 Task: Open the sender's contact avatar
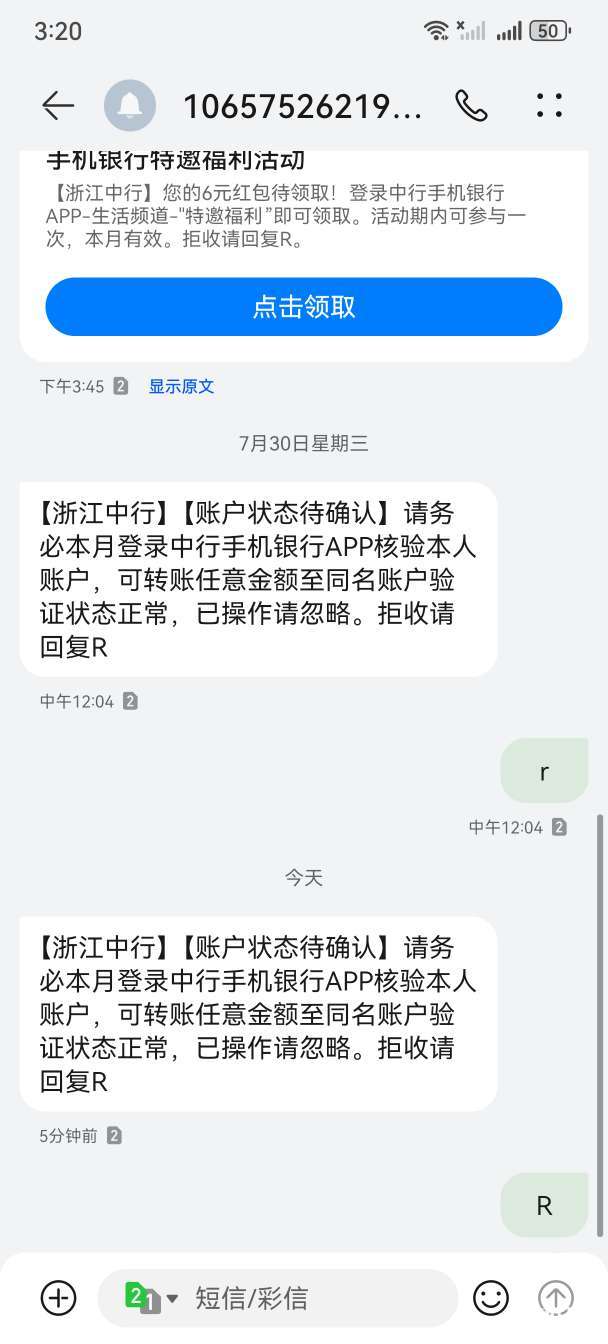(x=130, y=106)
